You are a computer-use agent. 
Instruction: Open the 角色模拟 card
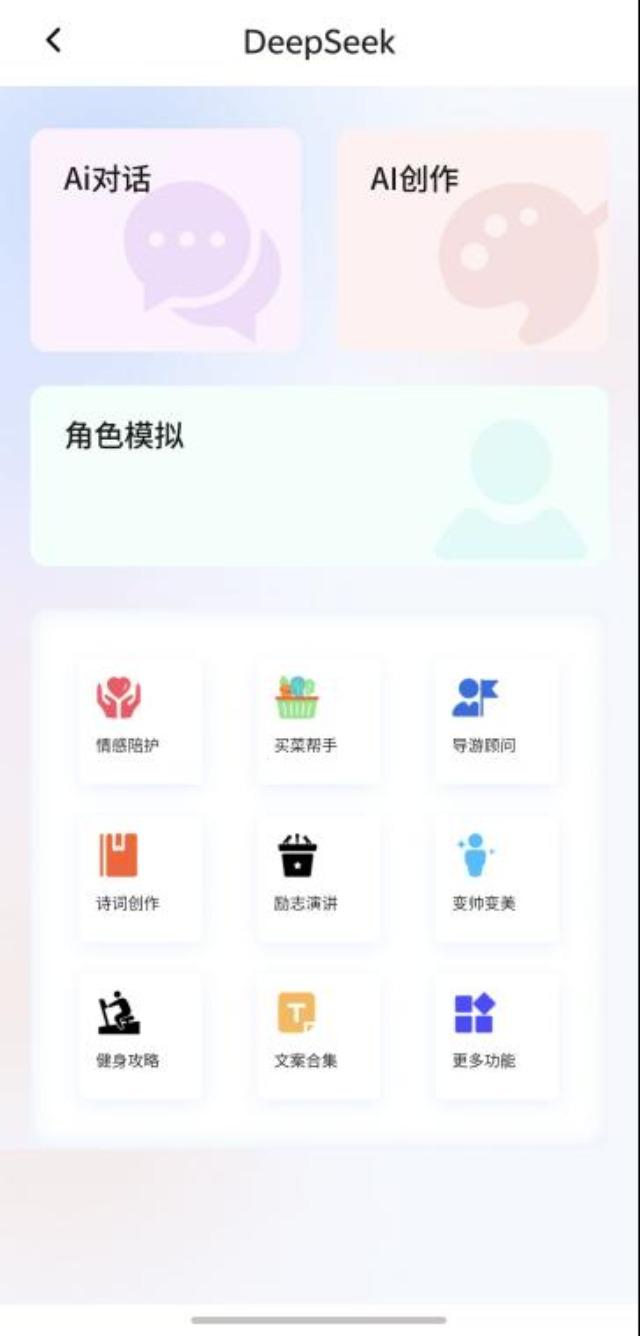[x=319, y=476]
